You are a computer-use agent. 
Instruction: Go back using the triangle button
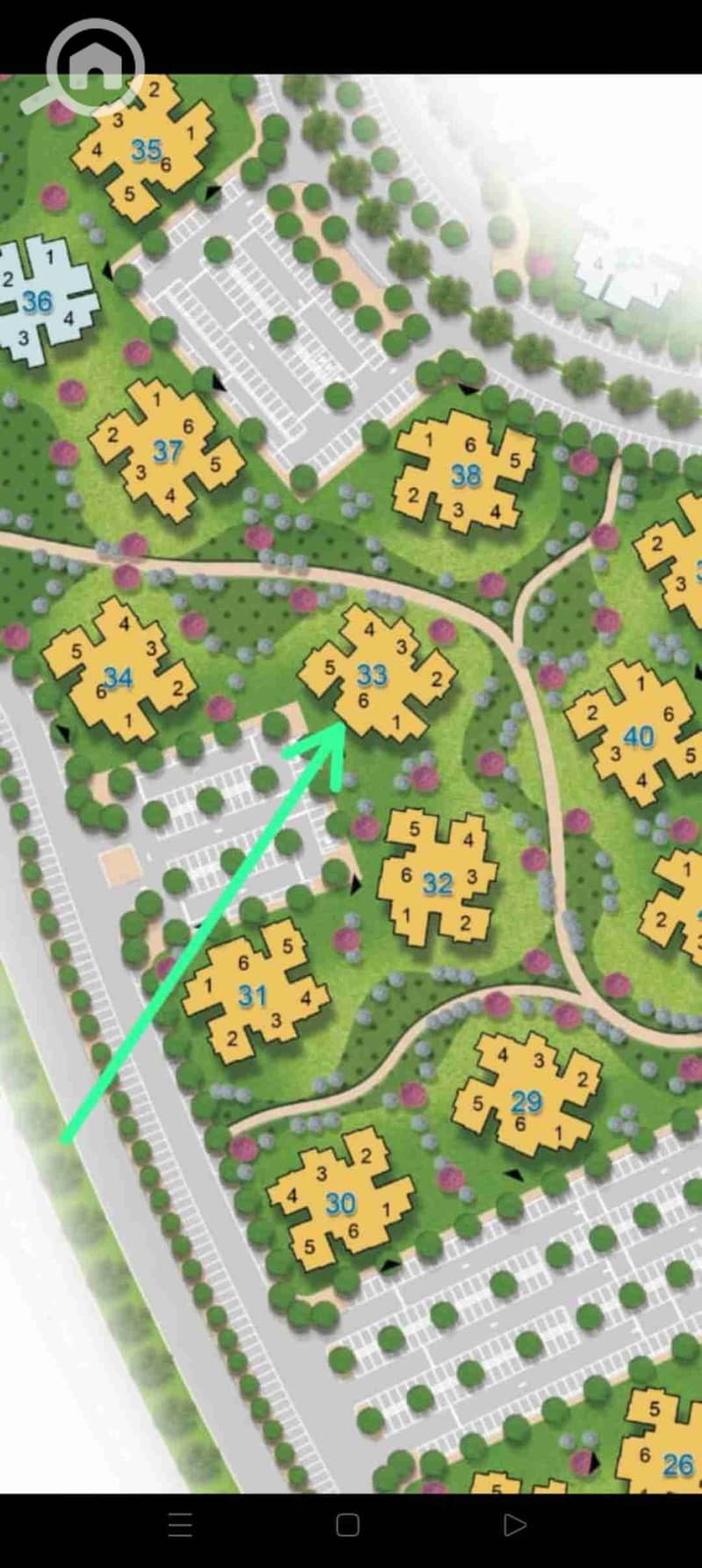pyautogui.click(x=514, y=1524)
